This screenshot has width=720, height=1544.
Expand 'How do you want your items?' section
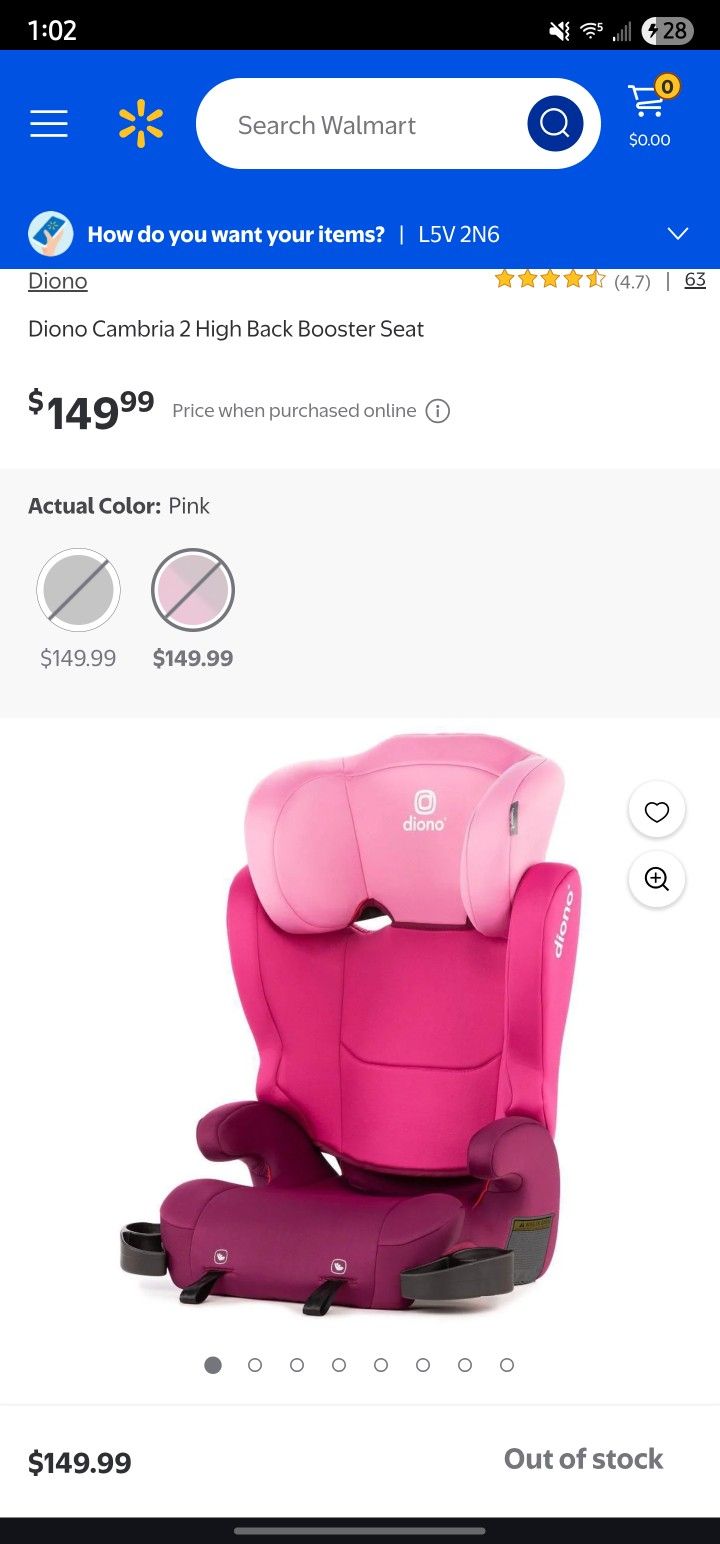[x=235, y=234]
